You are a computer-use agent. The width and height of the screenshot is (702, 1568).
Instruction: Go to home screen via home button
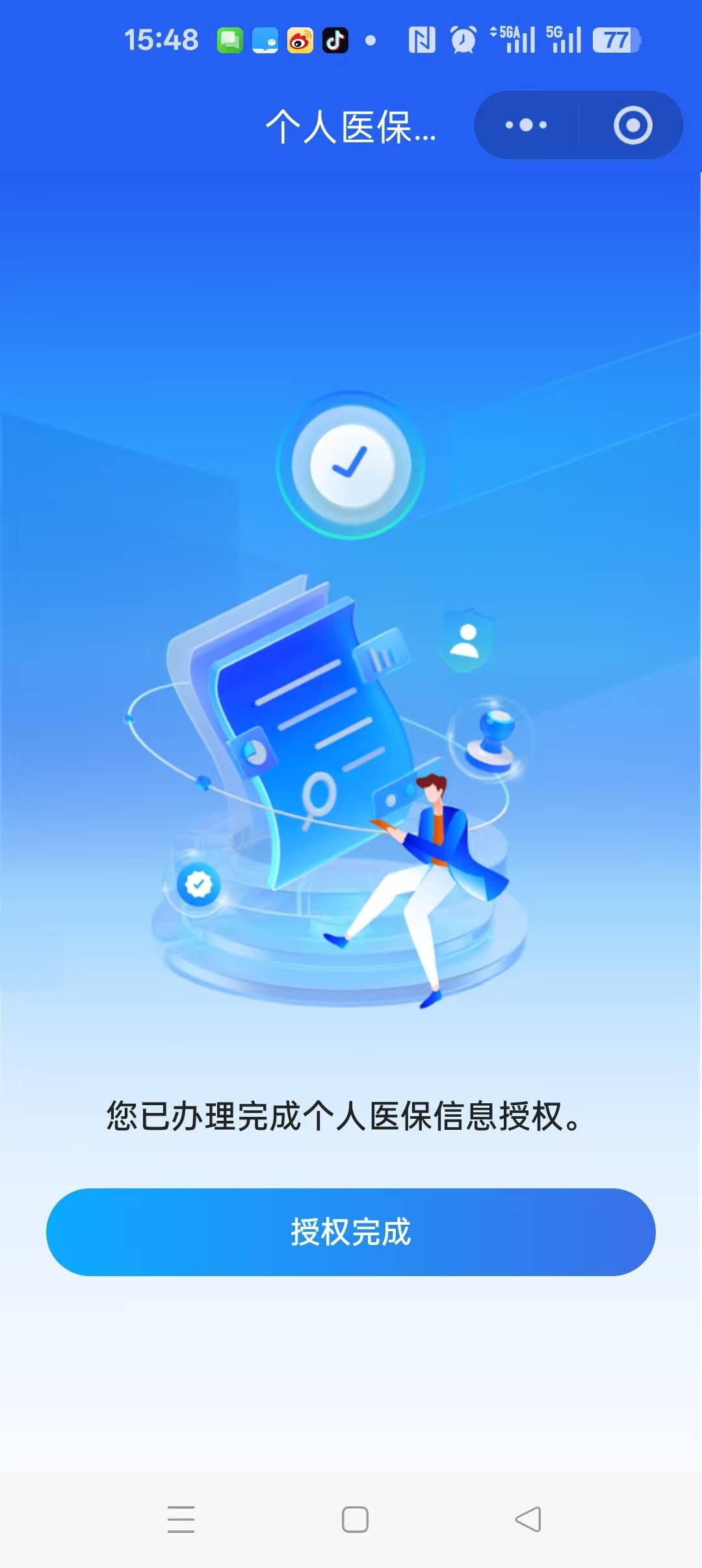tap(355, 1519)
